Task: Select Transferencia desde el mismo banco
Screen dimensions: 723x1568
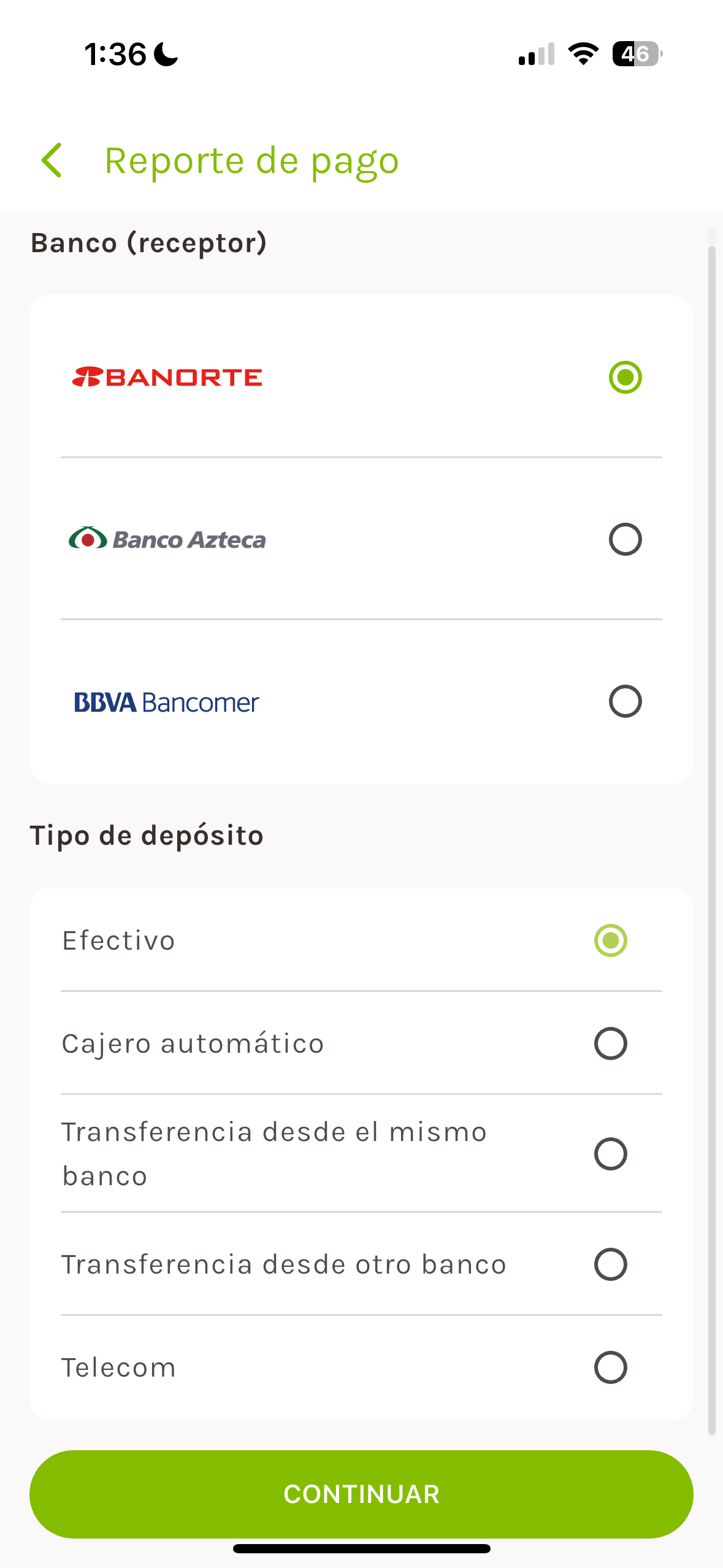Action: click(x=361, y=1153)
